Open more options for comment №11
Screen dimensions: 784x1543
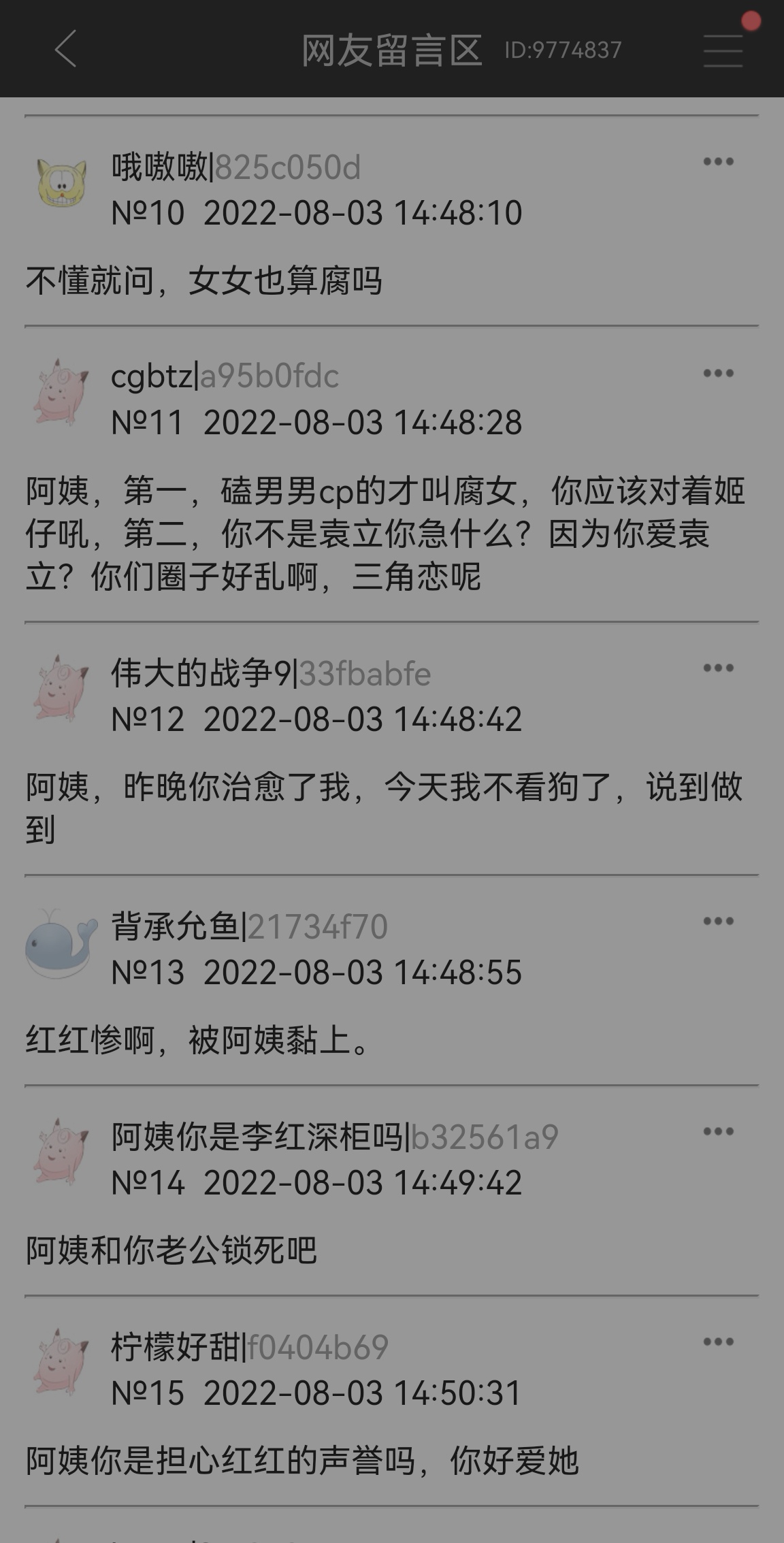(x=718, y=373)
